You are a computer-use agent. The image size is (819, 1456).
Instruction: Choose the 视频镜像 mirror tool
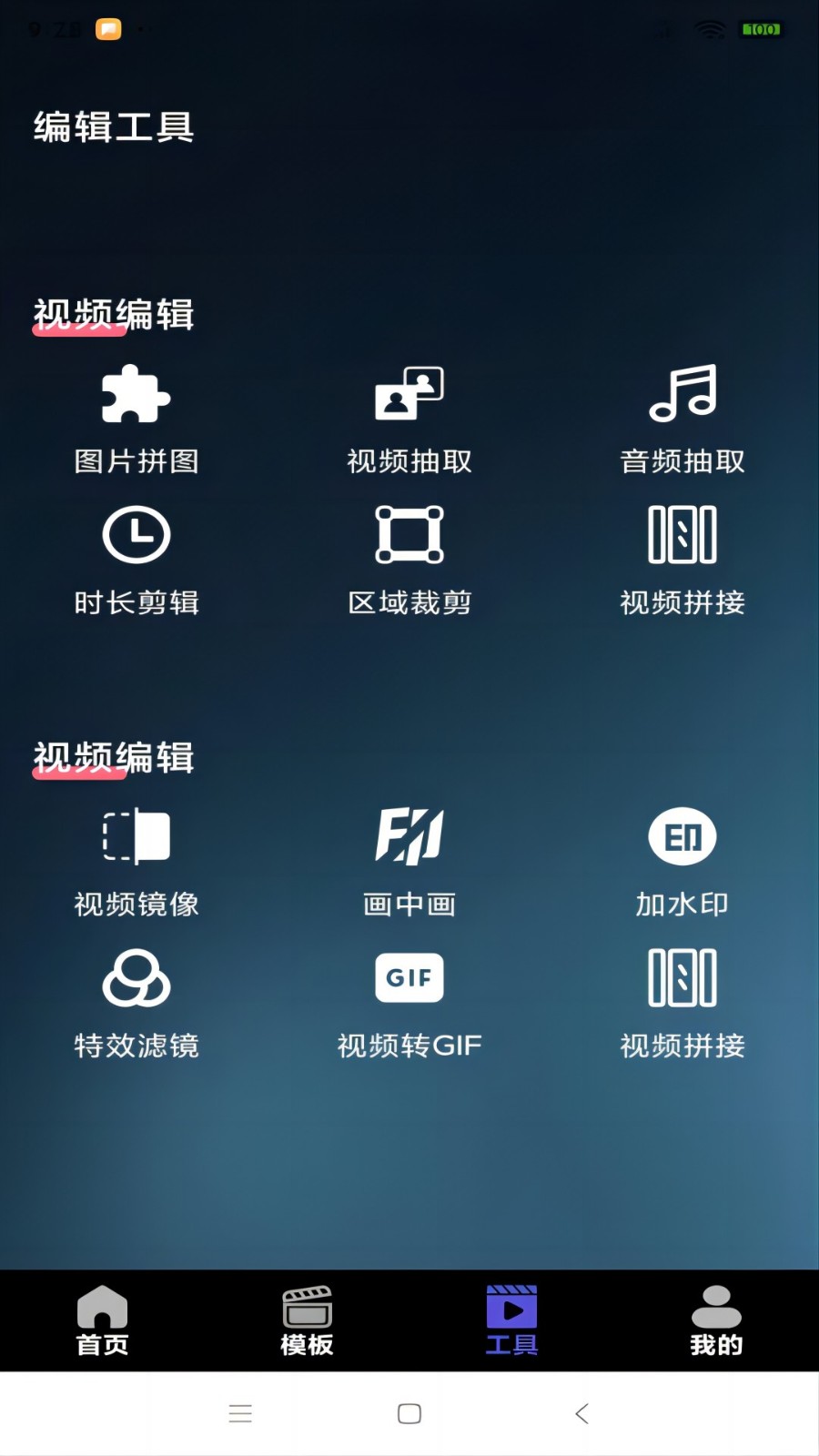[136, 862]
